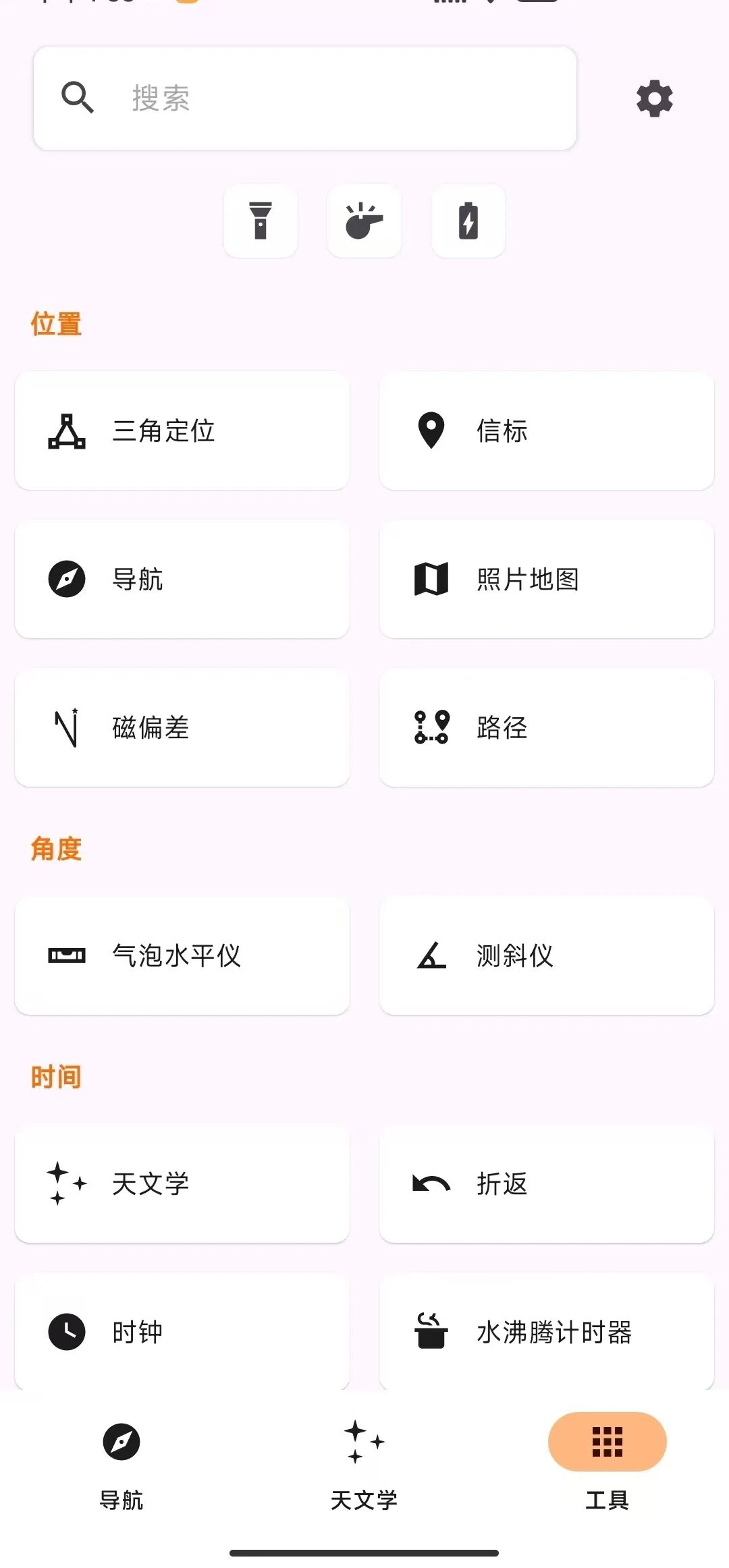This screenshot has width=729, height=1568.
Task: Open the 折返 turn-back tool
Action: (x=545, y=1184)
